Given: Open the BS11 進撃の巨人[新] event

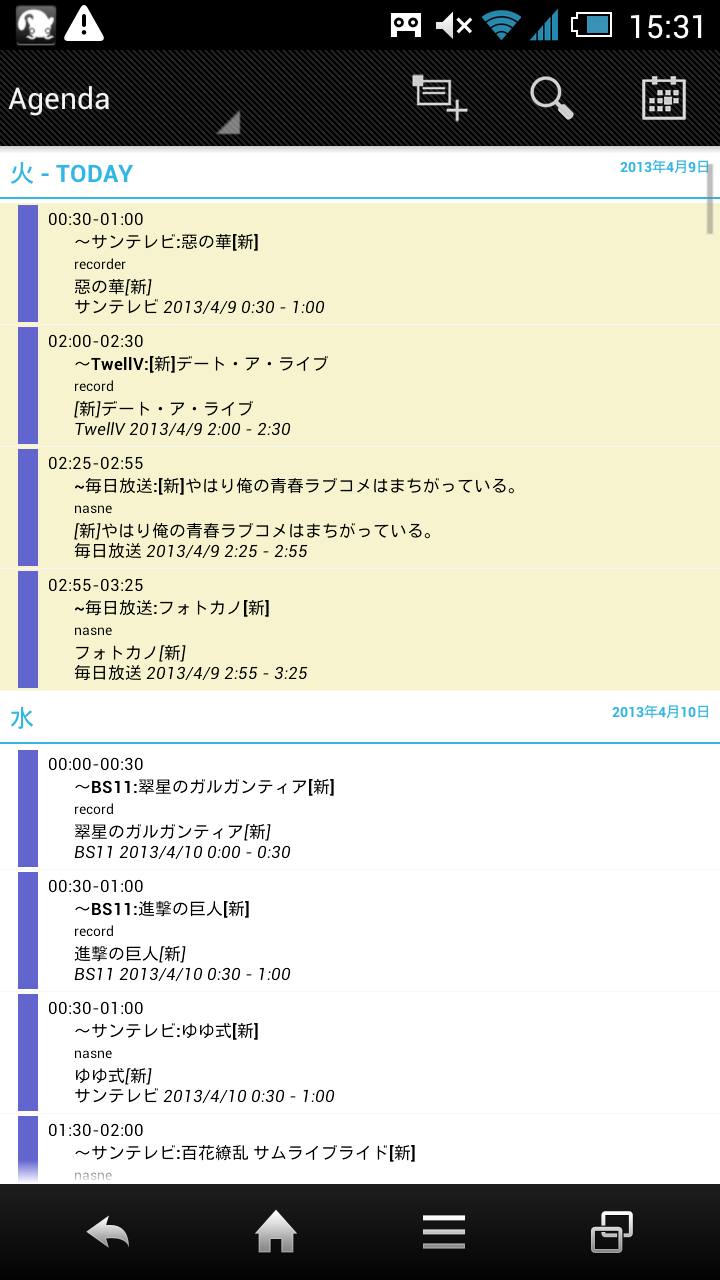Looking at the screenshot, I should [x=360, y=930].
